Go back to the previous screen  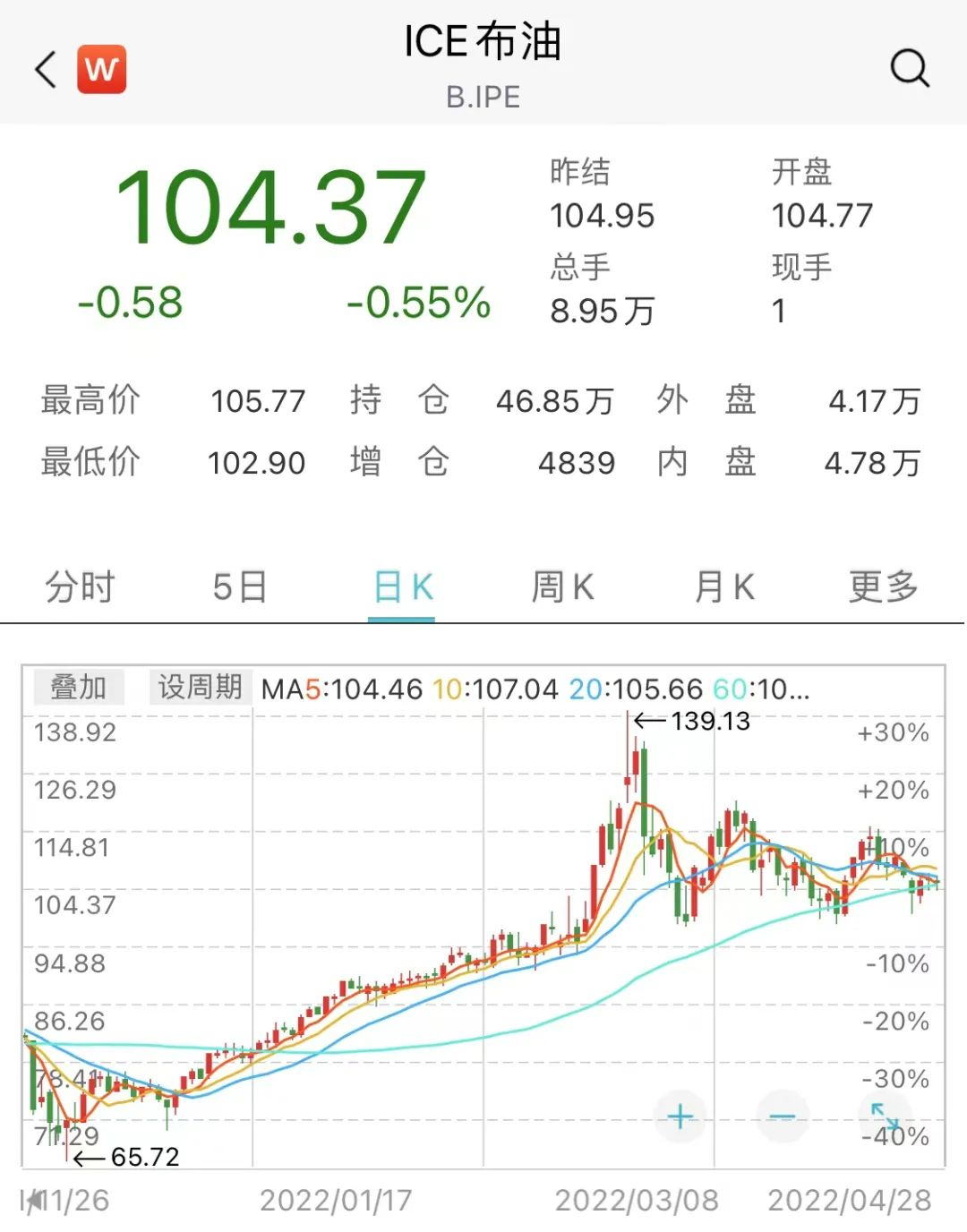tap(45, 69)
